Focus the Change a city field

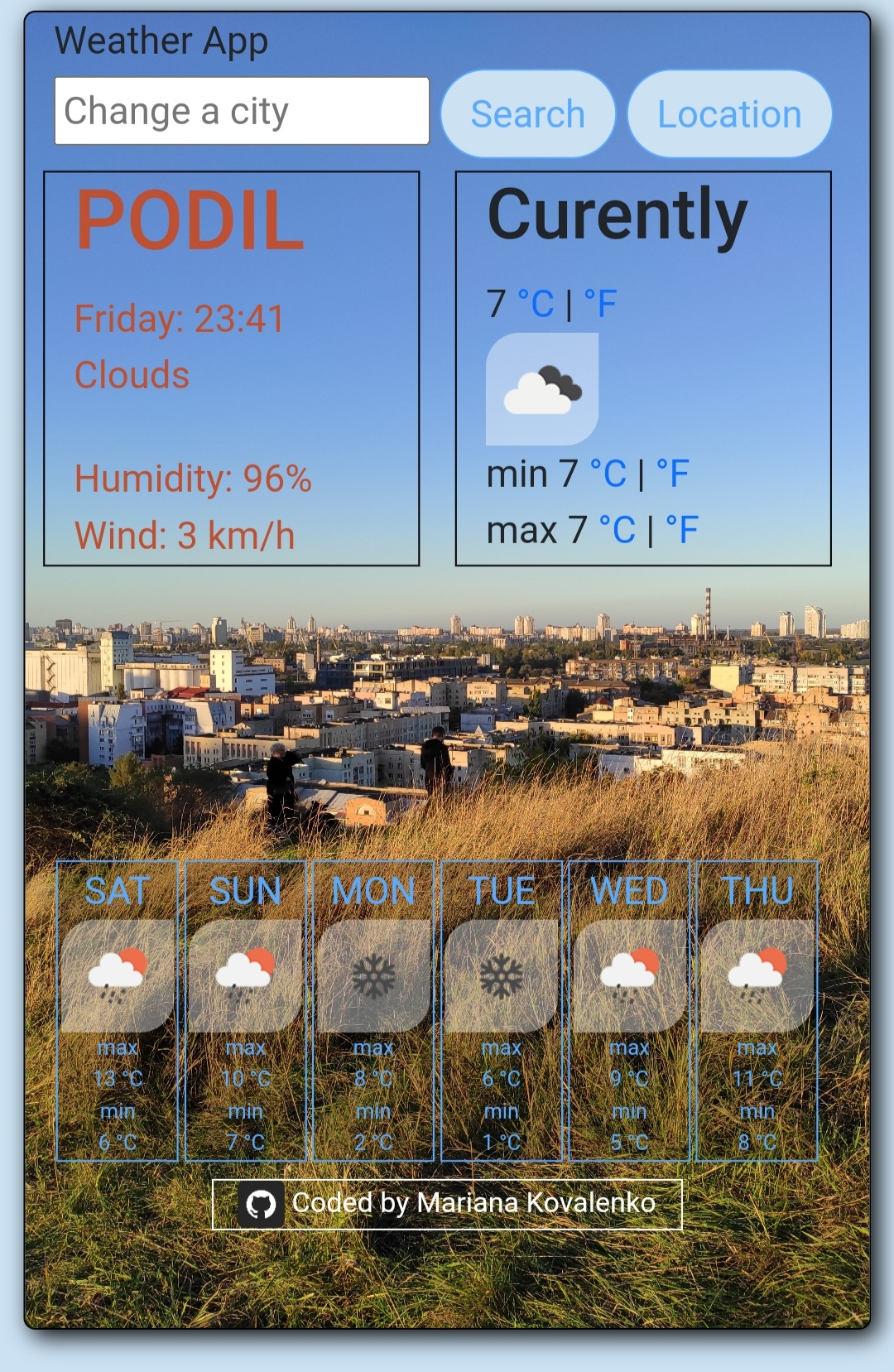tap(241, 111)
